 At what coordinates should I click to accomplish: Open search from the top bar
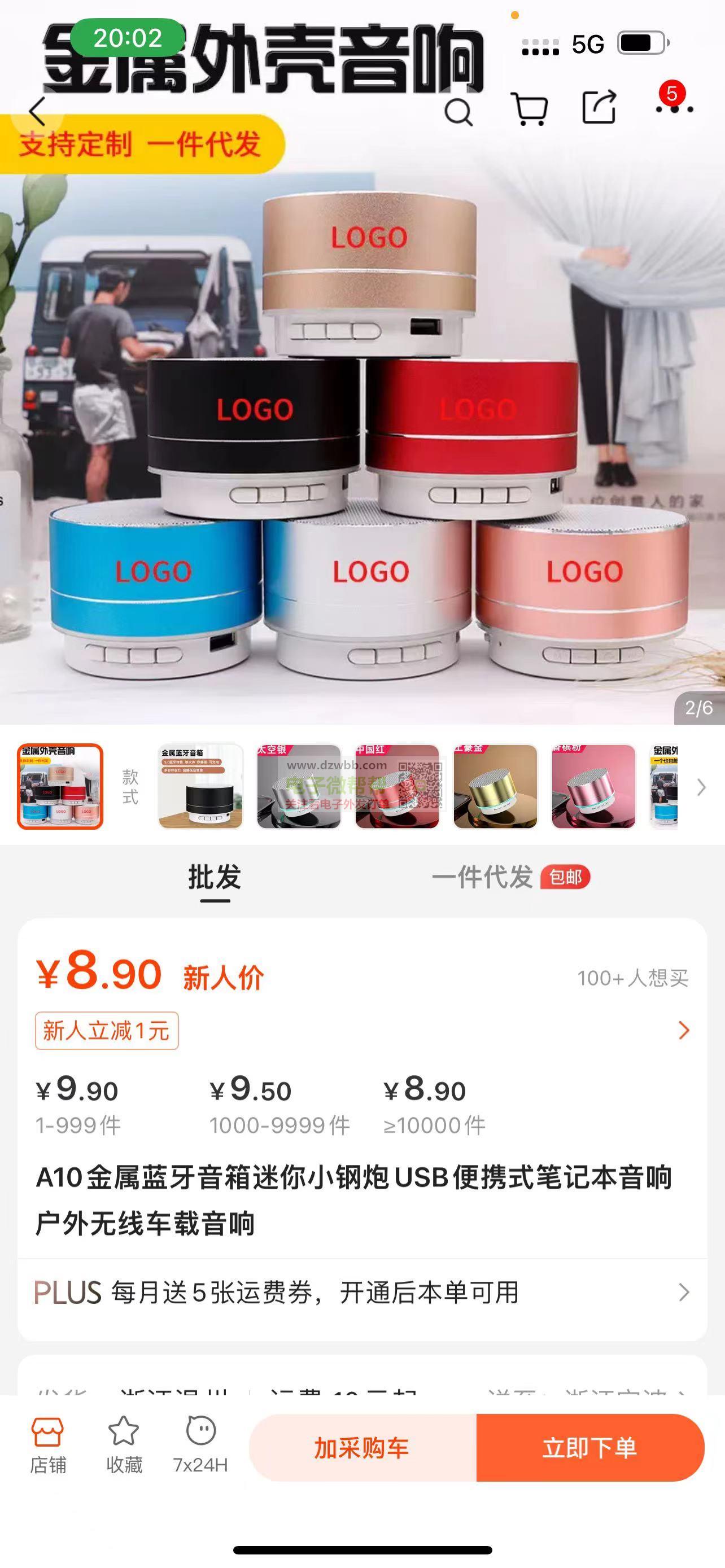coord(458,112)
